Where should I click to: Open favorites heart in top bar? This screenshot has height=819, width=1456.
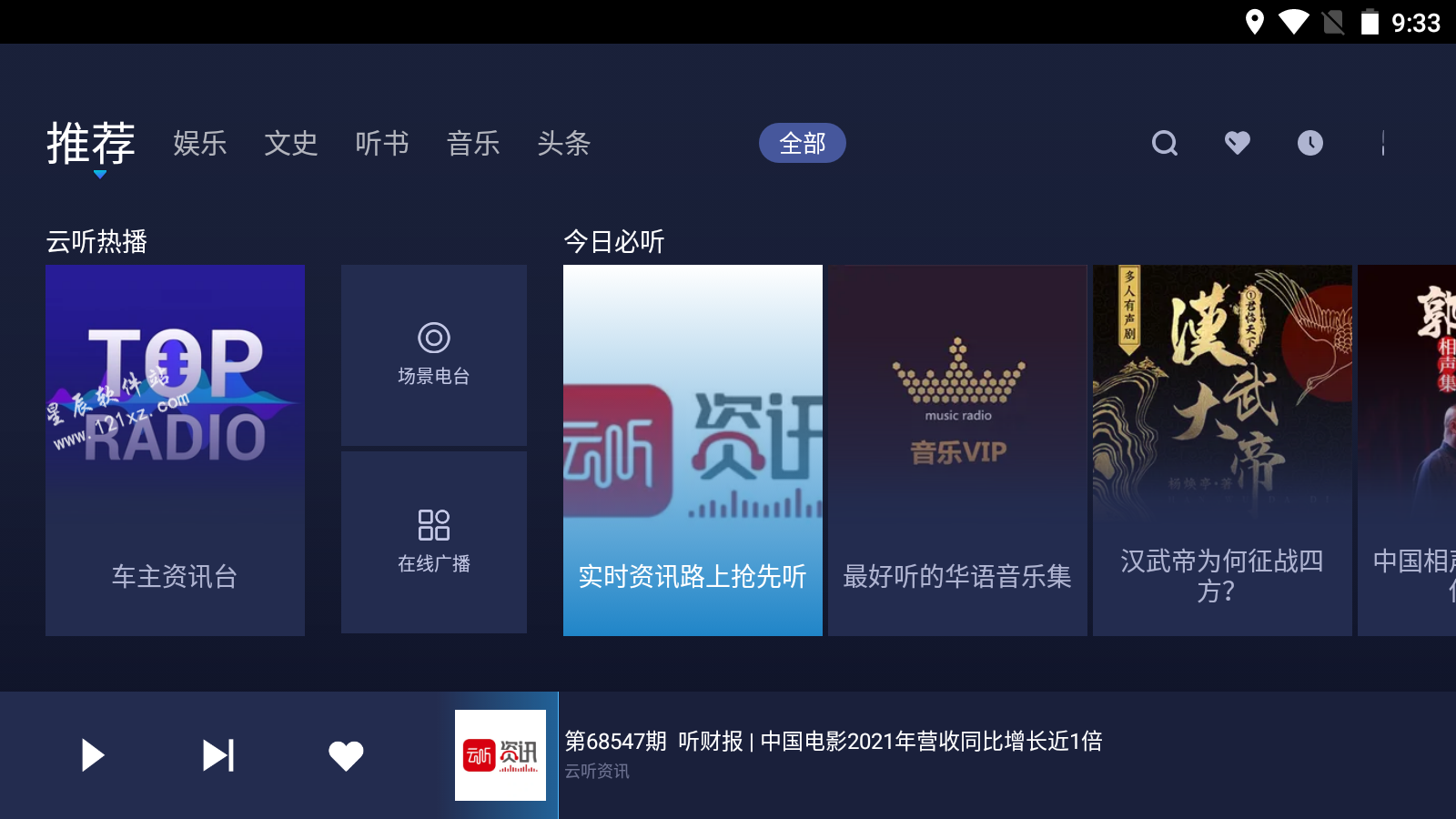pos(1238,143)
